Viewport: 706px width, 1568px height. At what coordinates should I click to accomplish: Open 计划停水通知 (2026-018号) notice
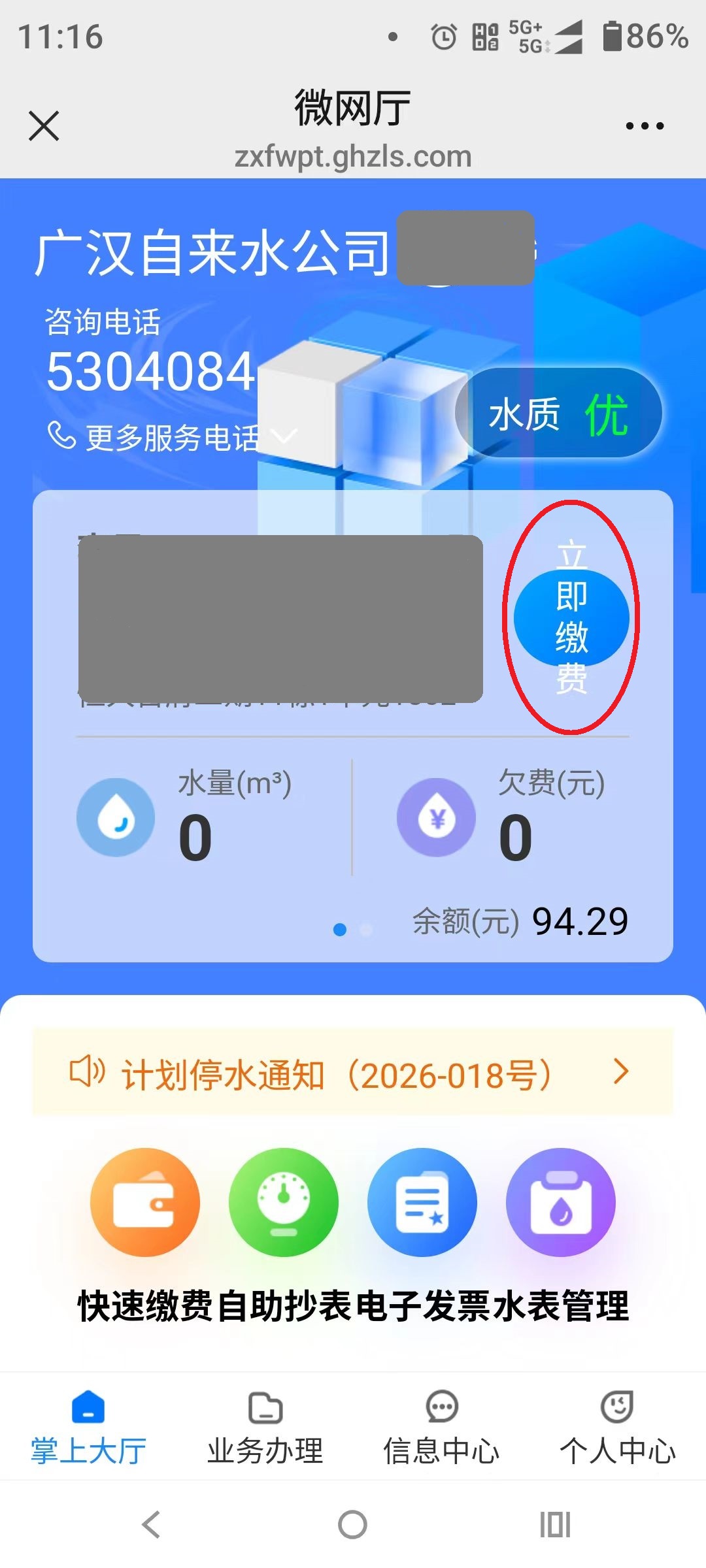353,1073
